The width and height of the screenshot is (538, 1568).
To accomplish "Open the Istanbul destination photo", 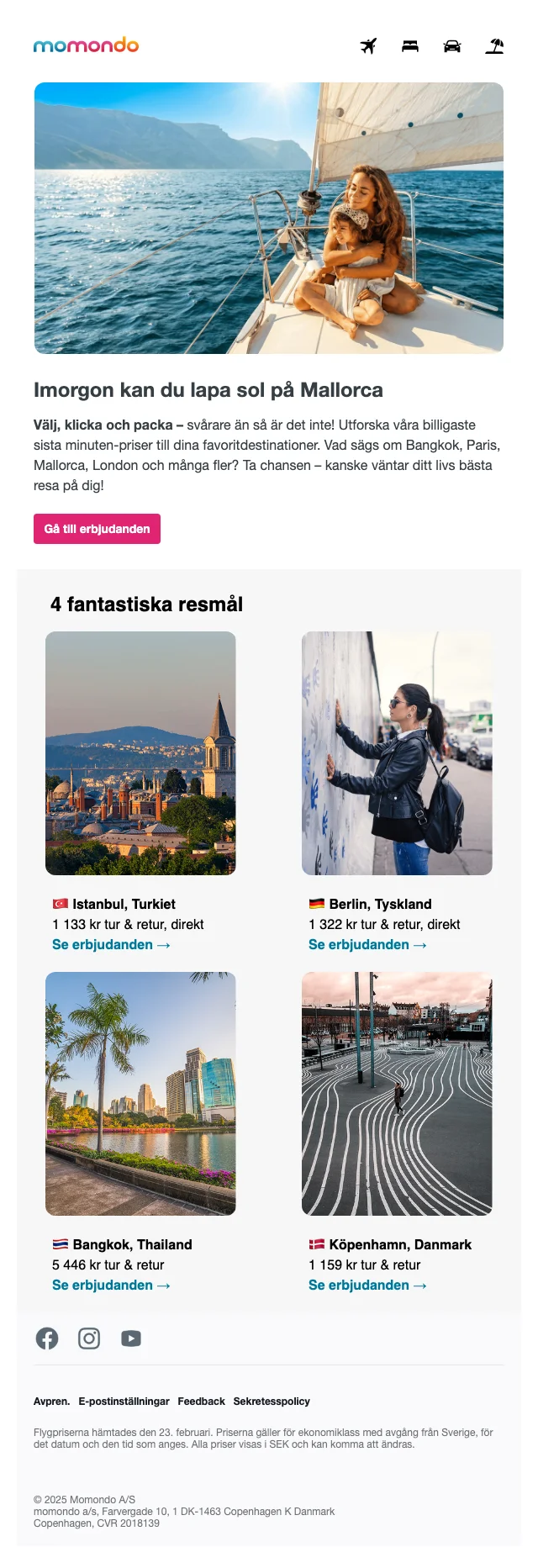I will [x=140, y=753].
